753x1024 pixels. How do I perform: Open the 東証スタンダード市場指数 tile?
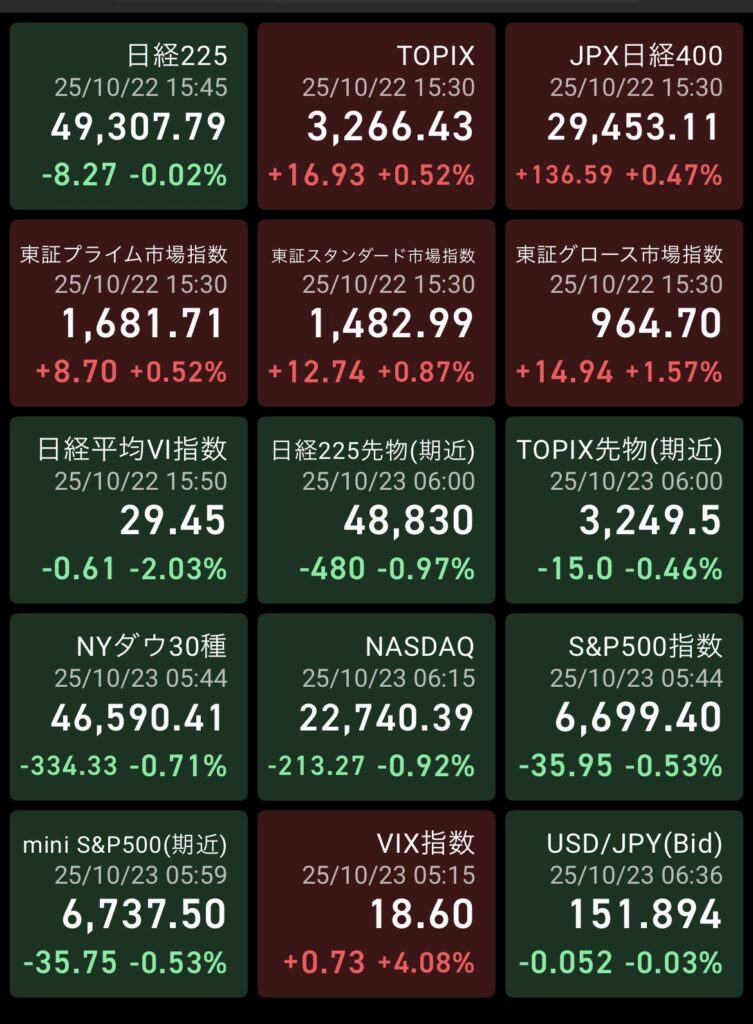(x=376, y=313)
